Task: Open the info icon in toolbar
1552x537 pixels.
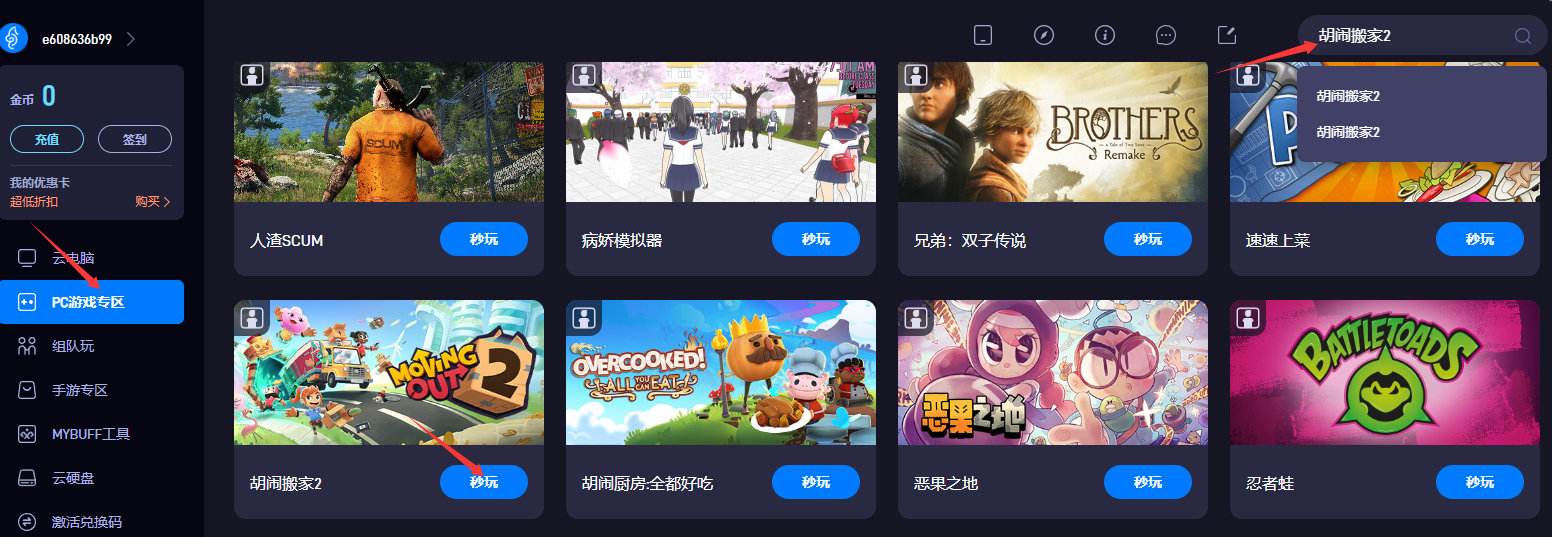Action: (x=1105, y=36)
